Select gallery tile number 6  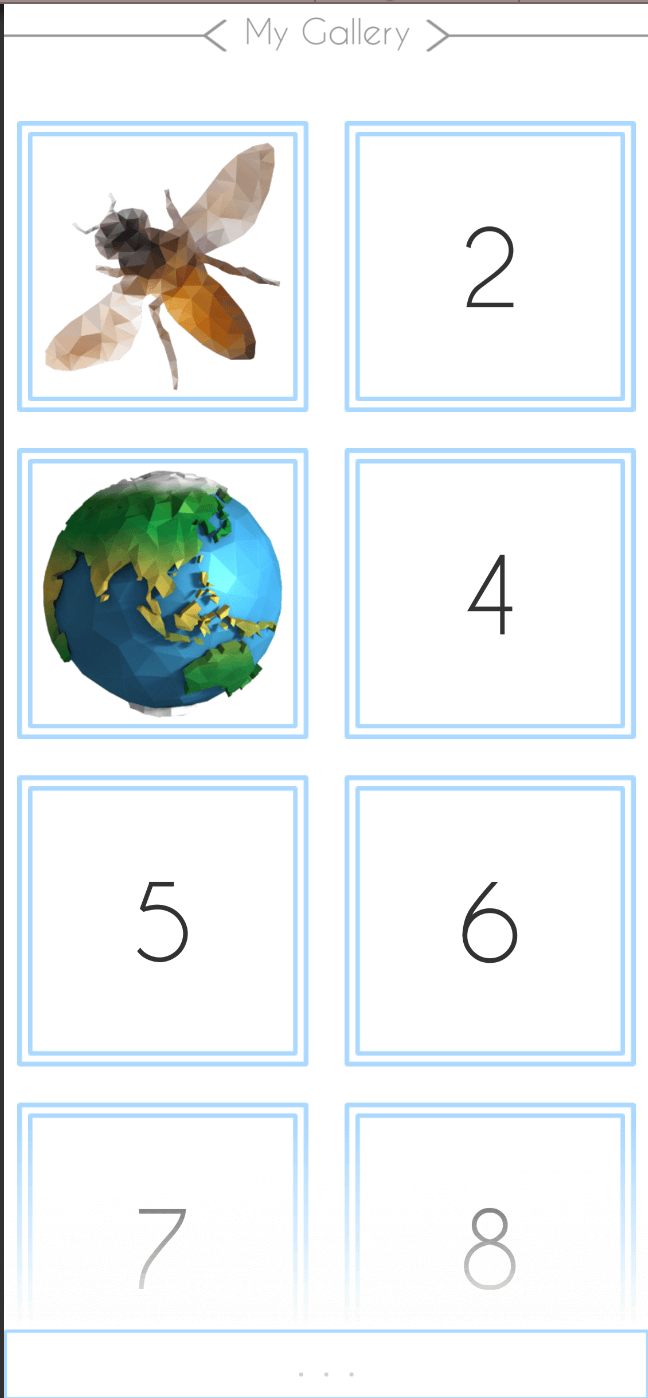tap(491, 921)
